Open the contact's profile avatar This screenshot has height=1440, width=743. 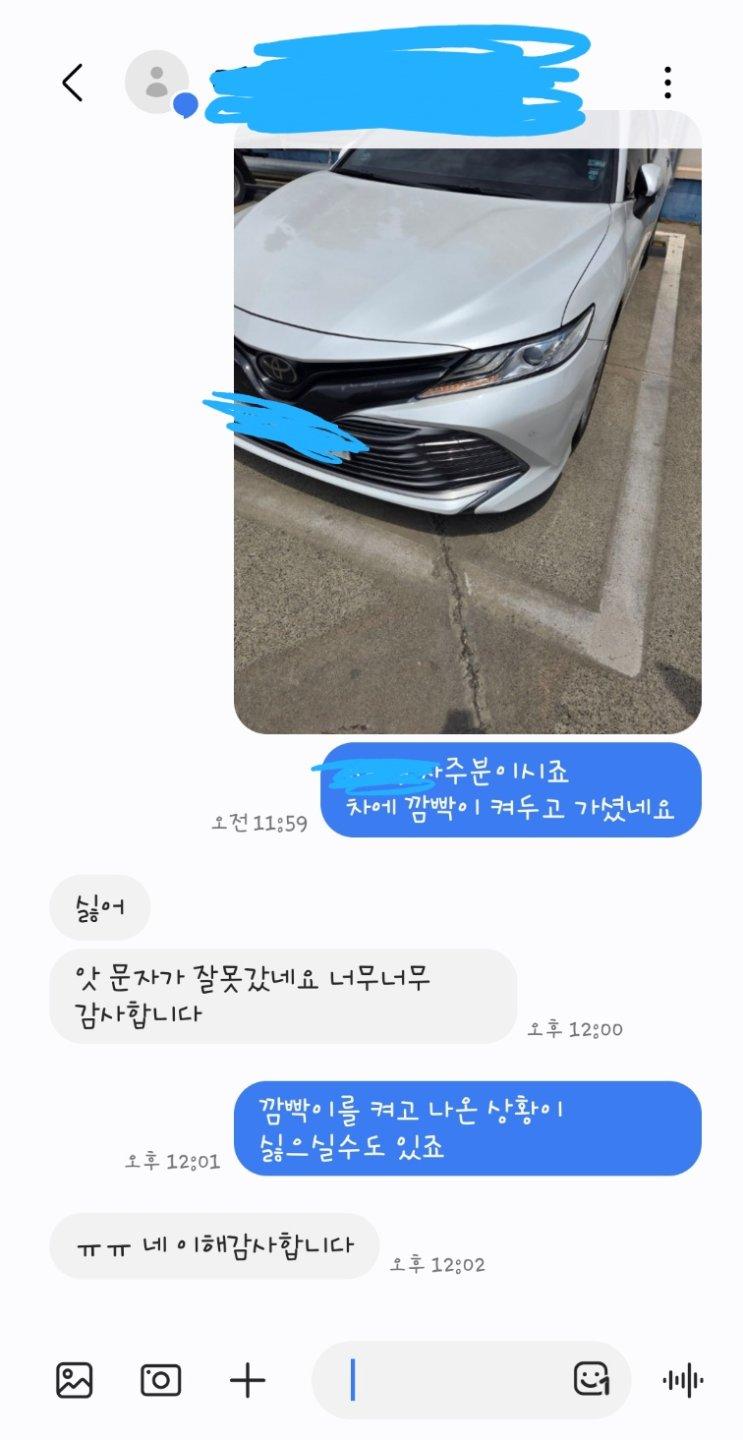tap(157, 82)
